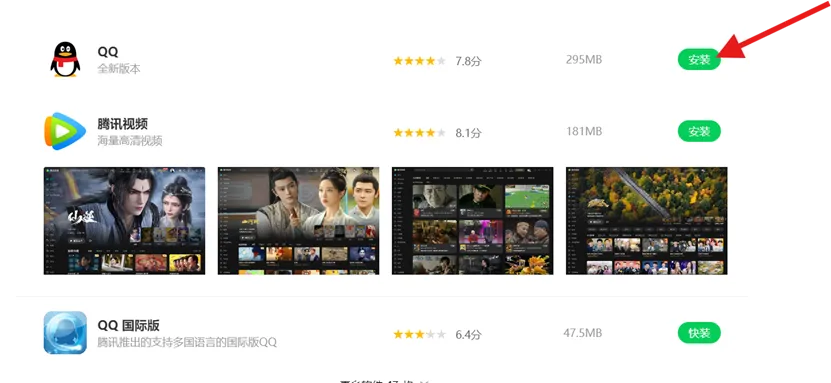View 腾讯视频 screenshot with the autumn forest aerial
This screenshot has height=383, width=831.
click(x=647, y=221)
